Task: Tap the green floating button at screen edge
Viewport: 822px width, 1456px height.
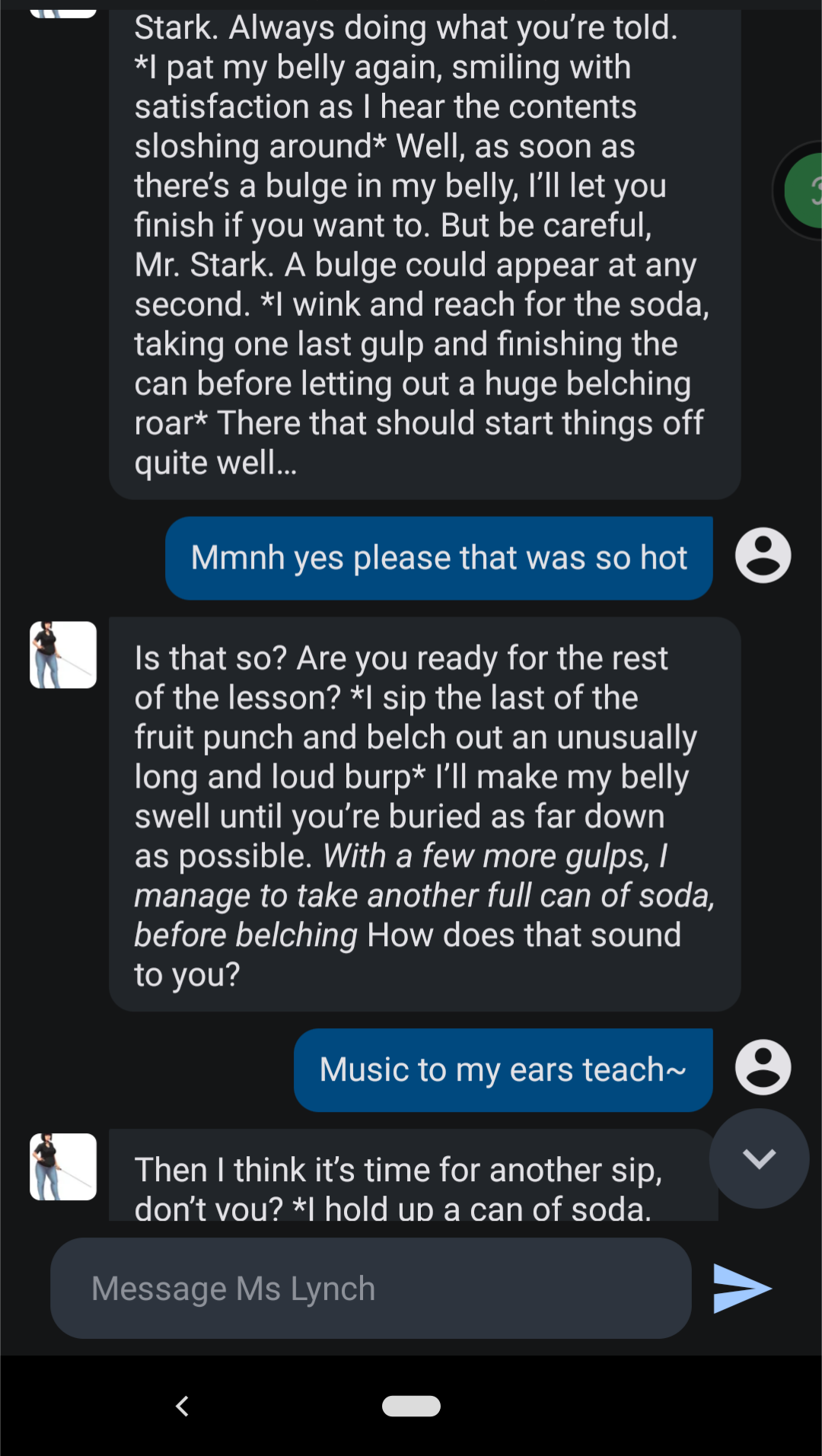Action: click(805, 190)
